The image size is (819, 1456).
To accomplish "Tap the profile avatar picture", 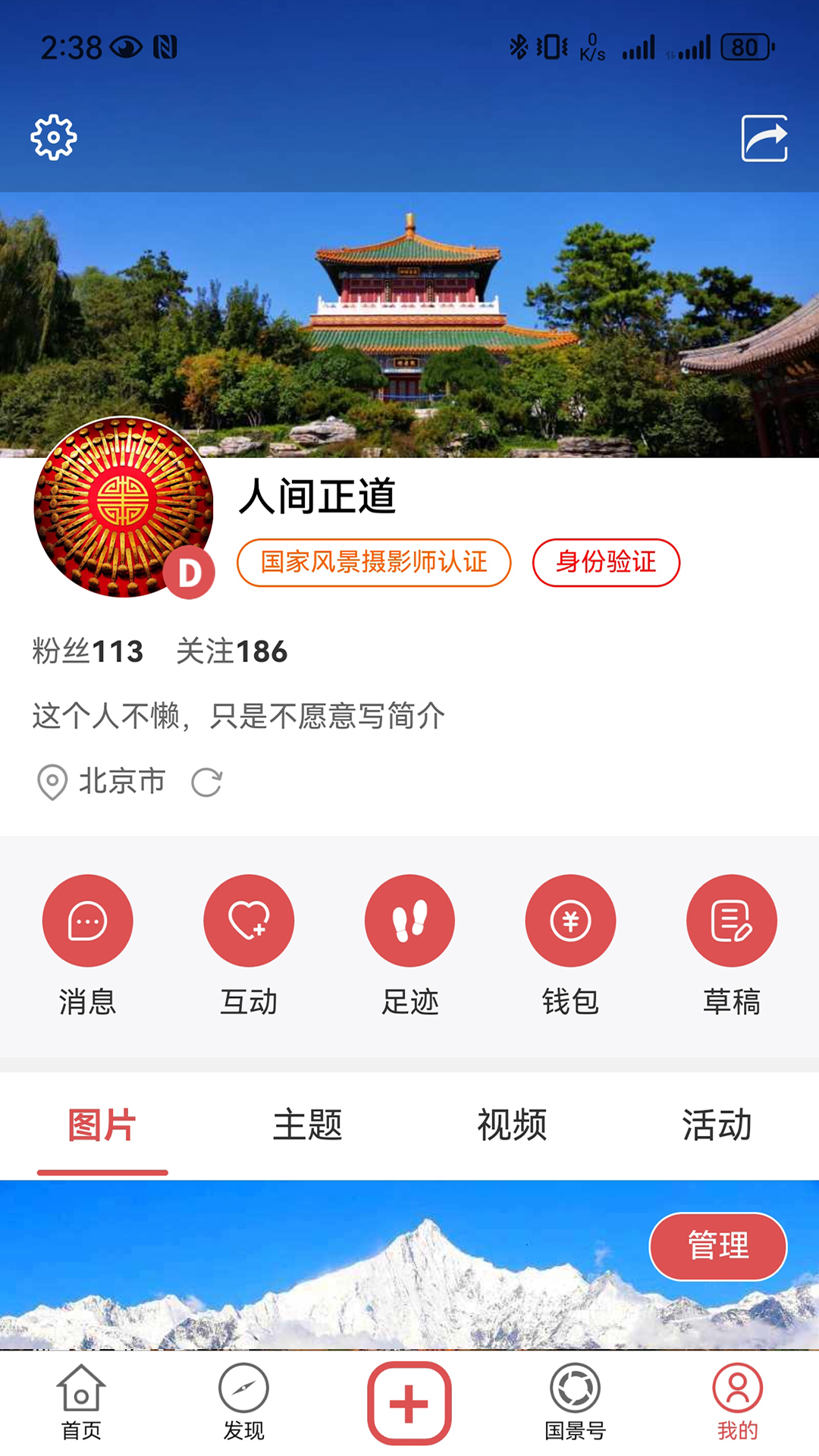I will tap(124, 507).
